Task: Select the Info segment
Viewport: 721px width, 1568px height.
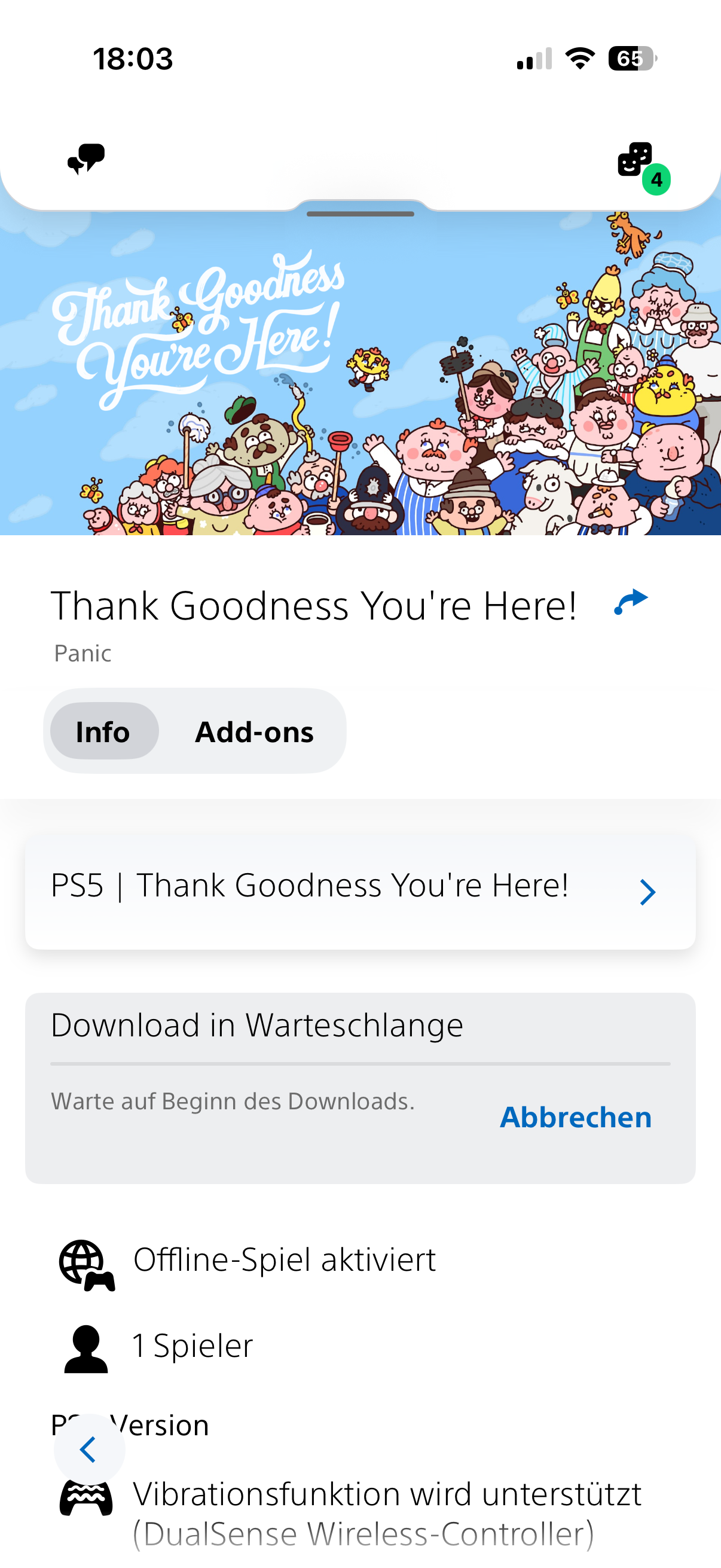Action: pyautogui.click(x=104, y=731)
